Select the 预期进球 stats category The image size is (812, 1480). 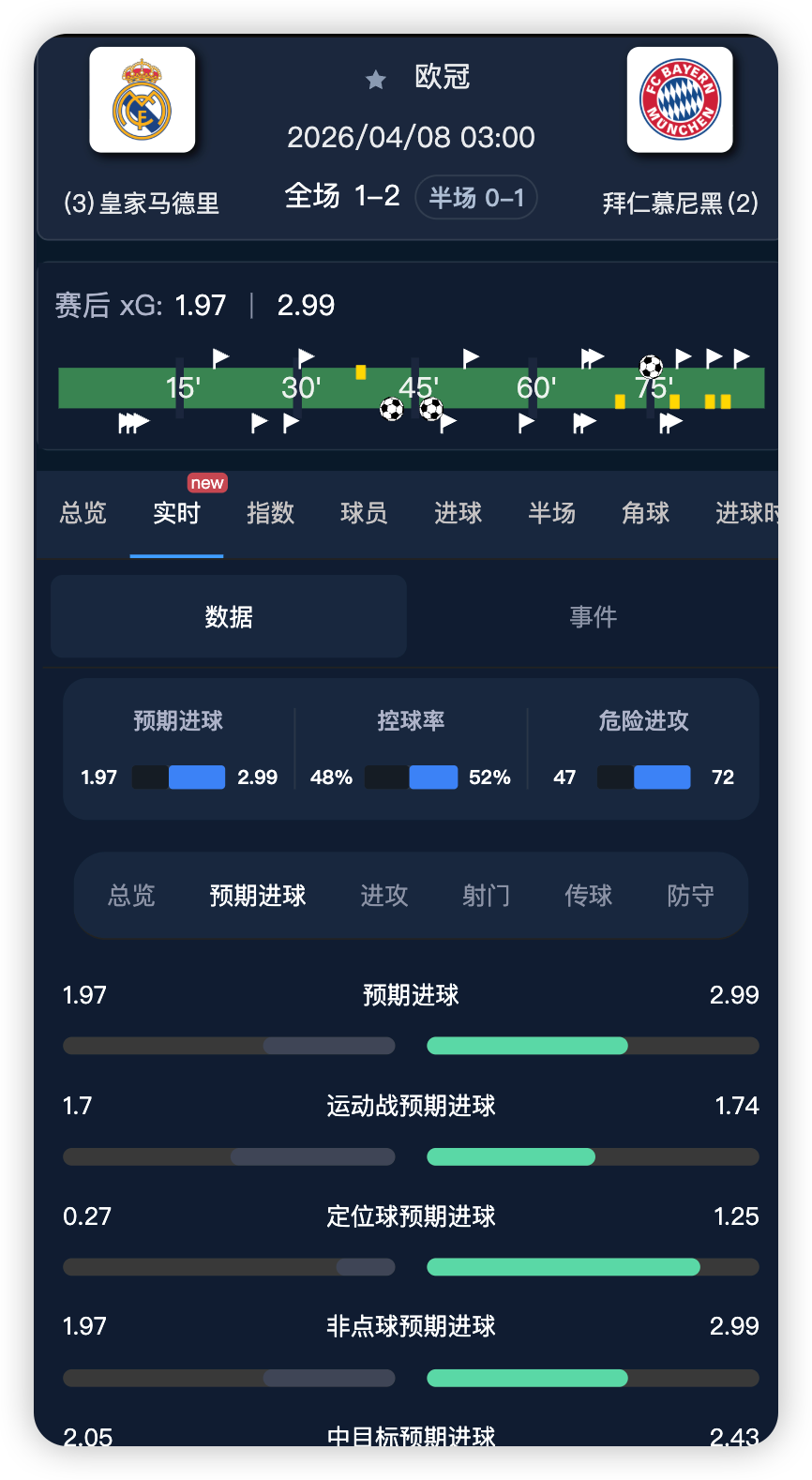(x=258, y=896)
